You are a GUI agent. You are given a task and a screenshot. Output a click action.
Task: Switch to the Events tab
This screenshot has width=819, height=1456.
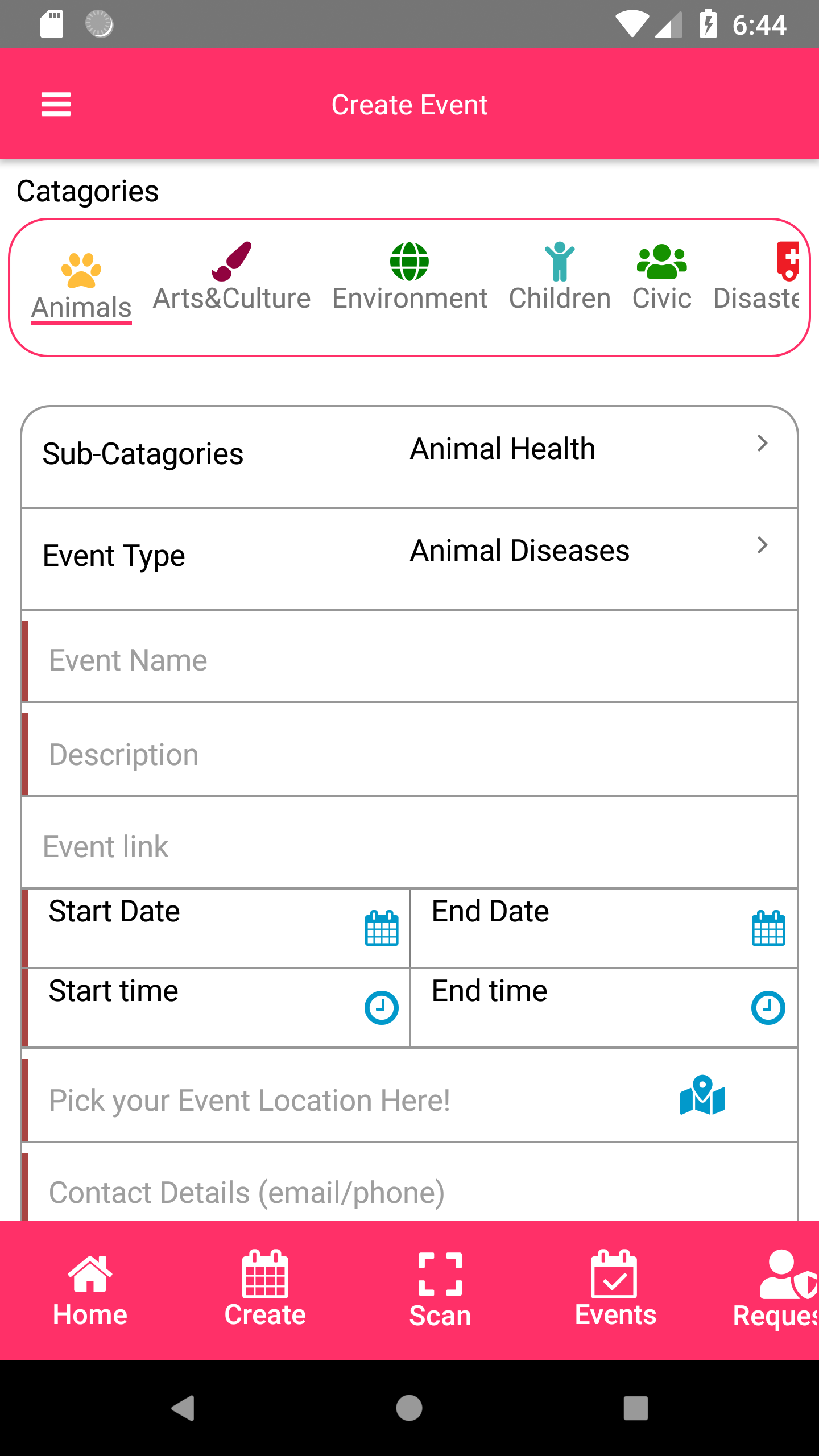click(x=615, y=1290)
